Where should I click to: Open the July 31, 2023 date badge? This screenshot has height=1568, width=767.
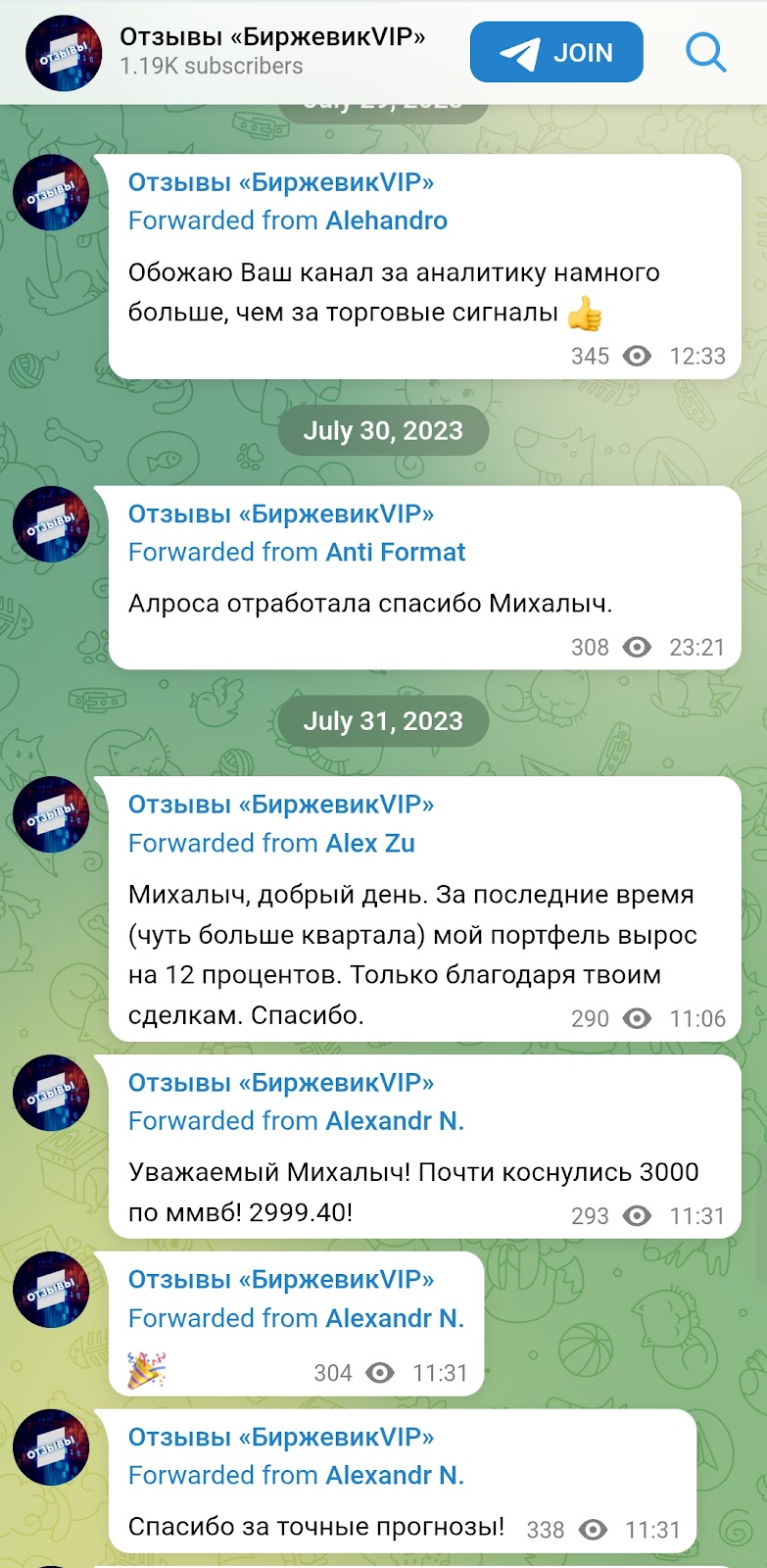383,721
